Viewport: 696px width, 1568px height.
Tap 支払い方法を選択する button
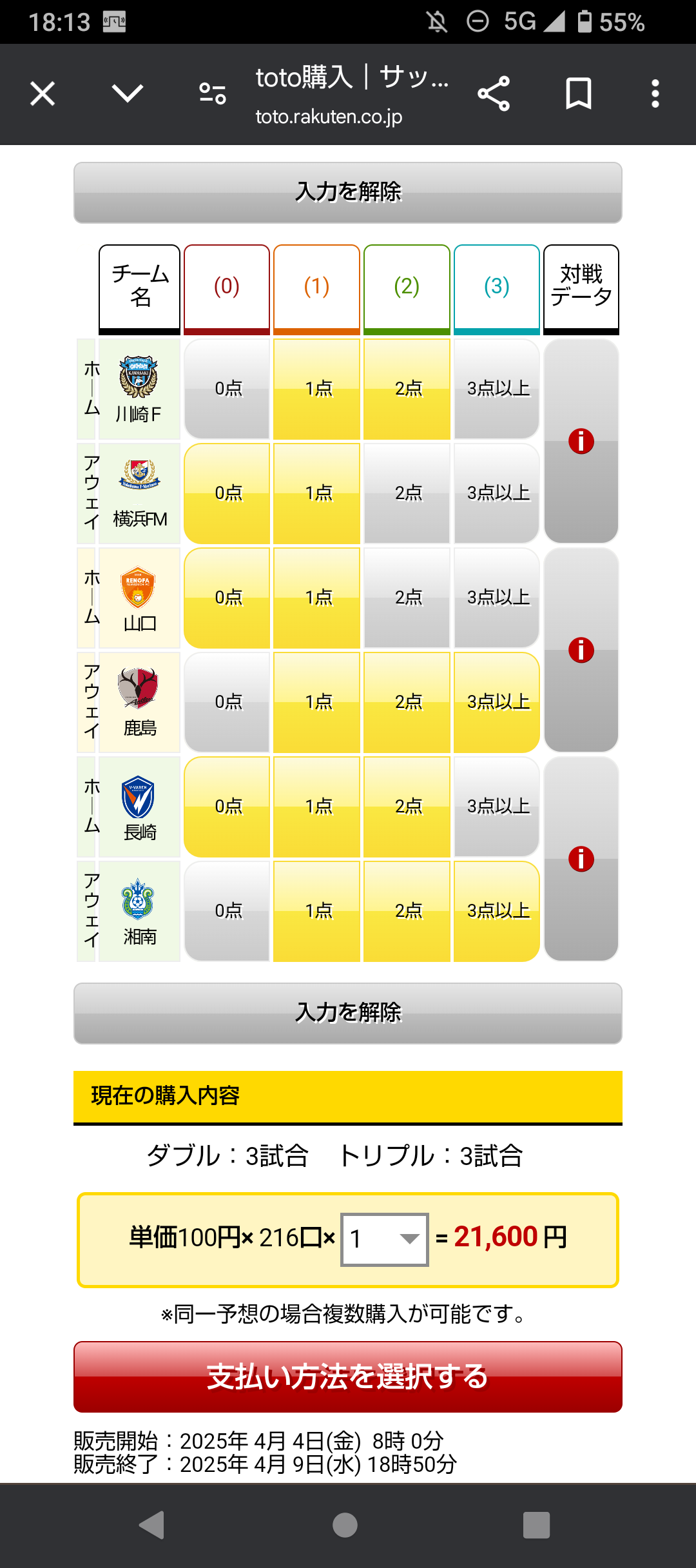point(348,1377)
